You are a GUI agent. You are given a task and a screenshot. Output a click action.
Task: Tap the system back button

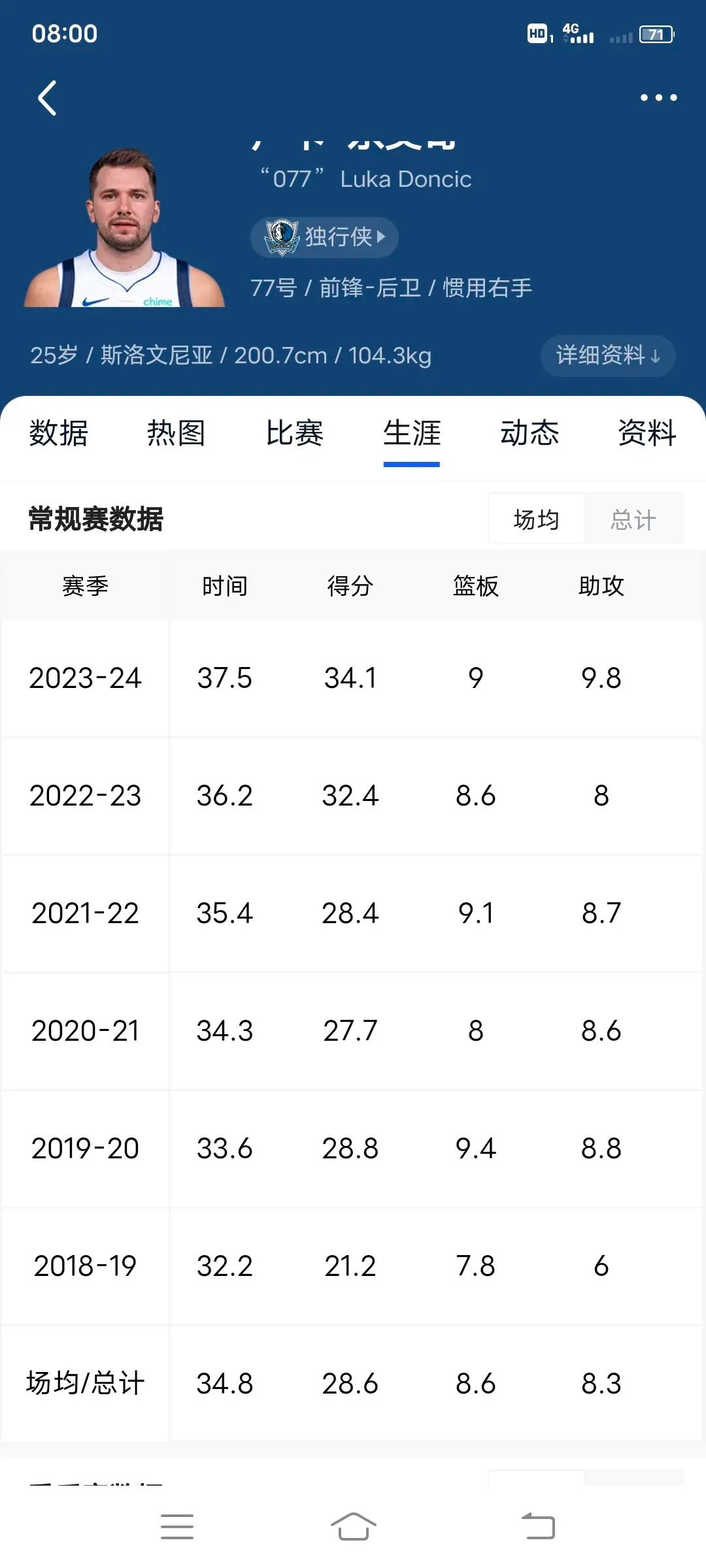pos(538,1527)
